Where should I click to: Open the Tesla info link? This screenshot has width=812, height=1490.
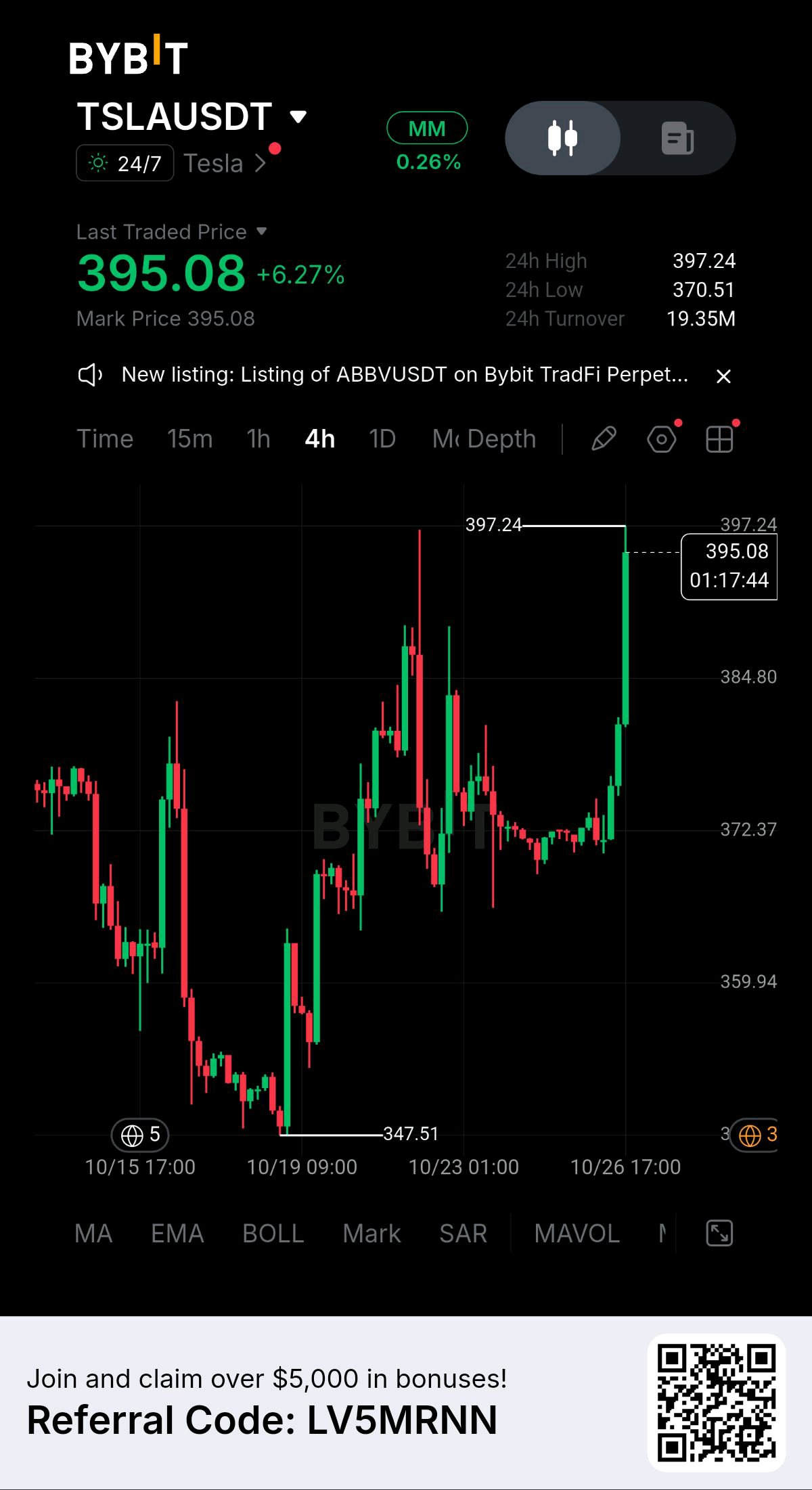[x=225, y=164]
